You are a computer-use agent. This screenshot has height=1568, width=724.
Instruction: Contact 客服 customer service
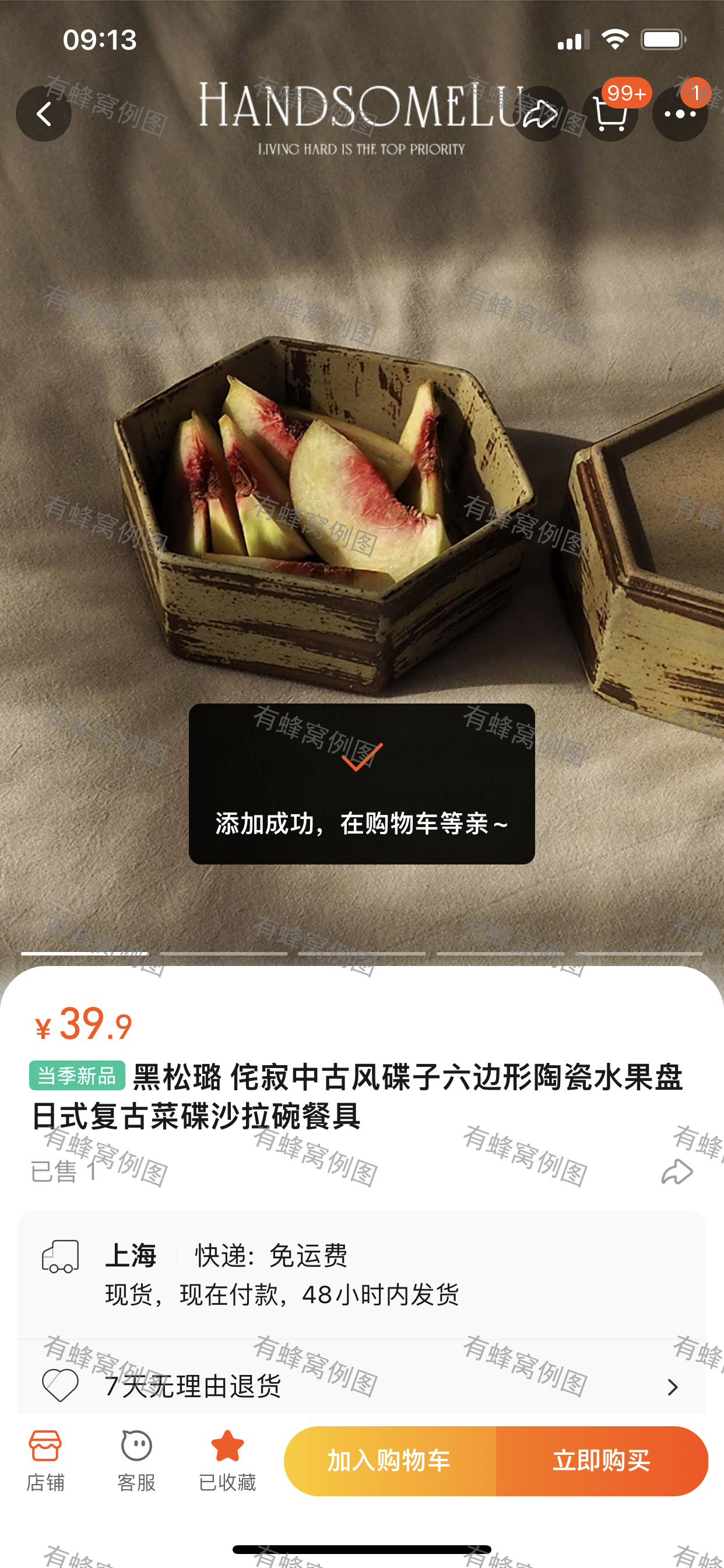[136, 1459]
